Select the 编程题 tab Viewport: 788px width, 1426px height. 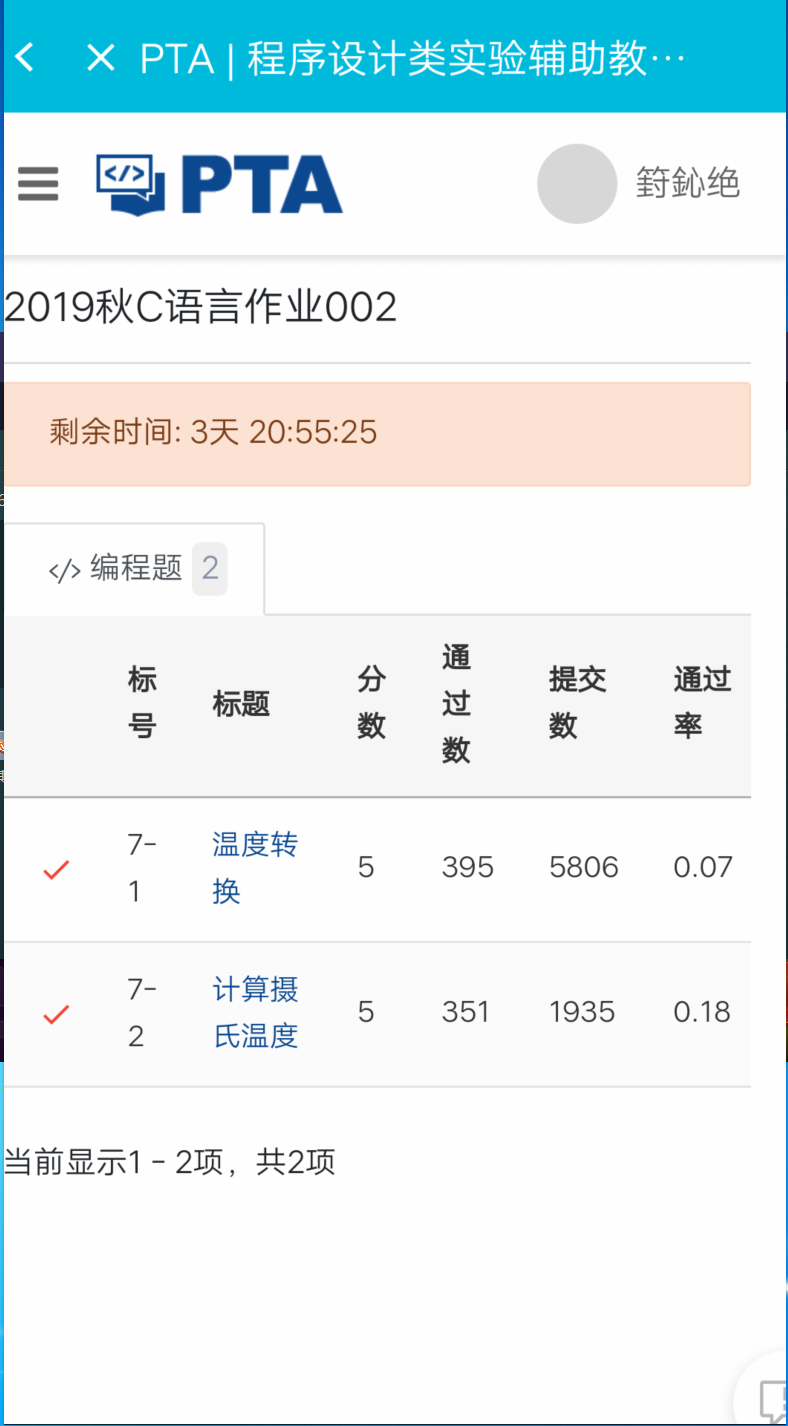[x=135, y=569]
